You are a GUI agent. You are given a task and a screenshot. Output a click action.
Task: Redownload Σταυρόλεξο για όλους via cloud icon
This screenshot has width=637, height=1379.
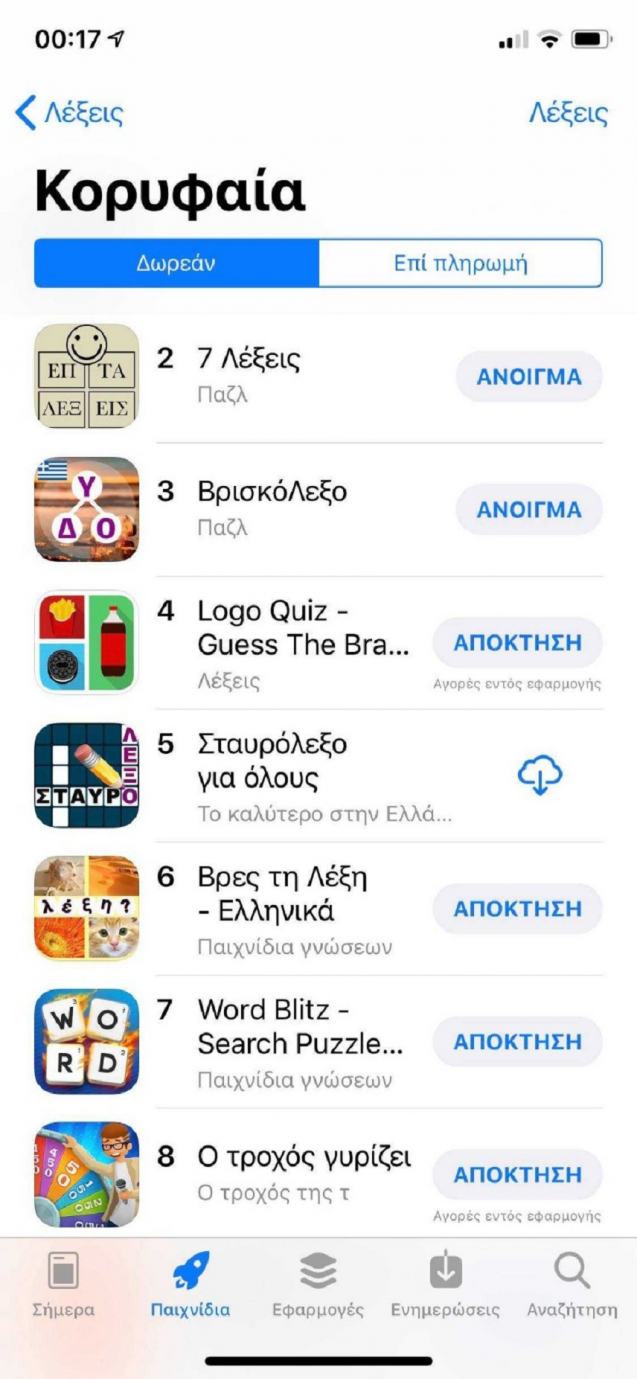(x=540, y=775)
